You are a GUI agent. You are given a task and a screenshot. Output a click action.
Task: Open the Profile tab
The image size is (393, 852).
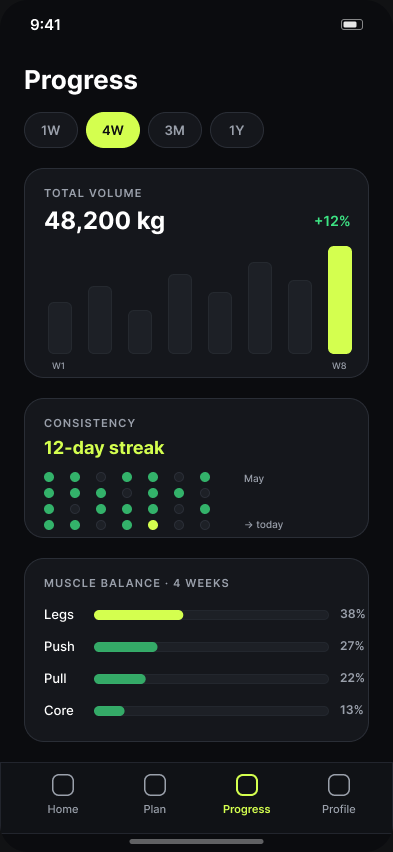pos(338,795)
